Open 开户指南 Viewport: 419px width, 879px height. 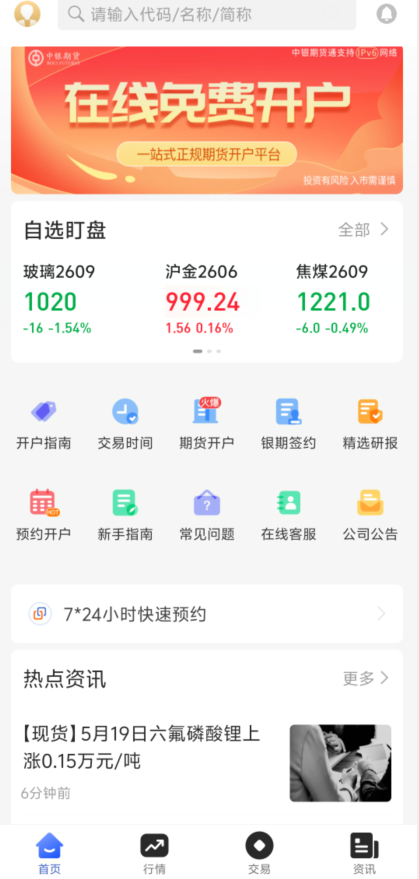point(44,424)
